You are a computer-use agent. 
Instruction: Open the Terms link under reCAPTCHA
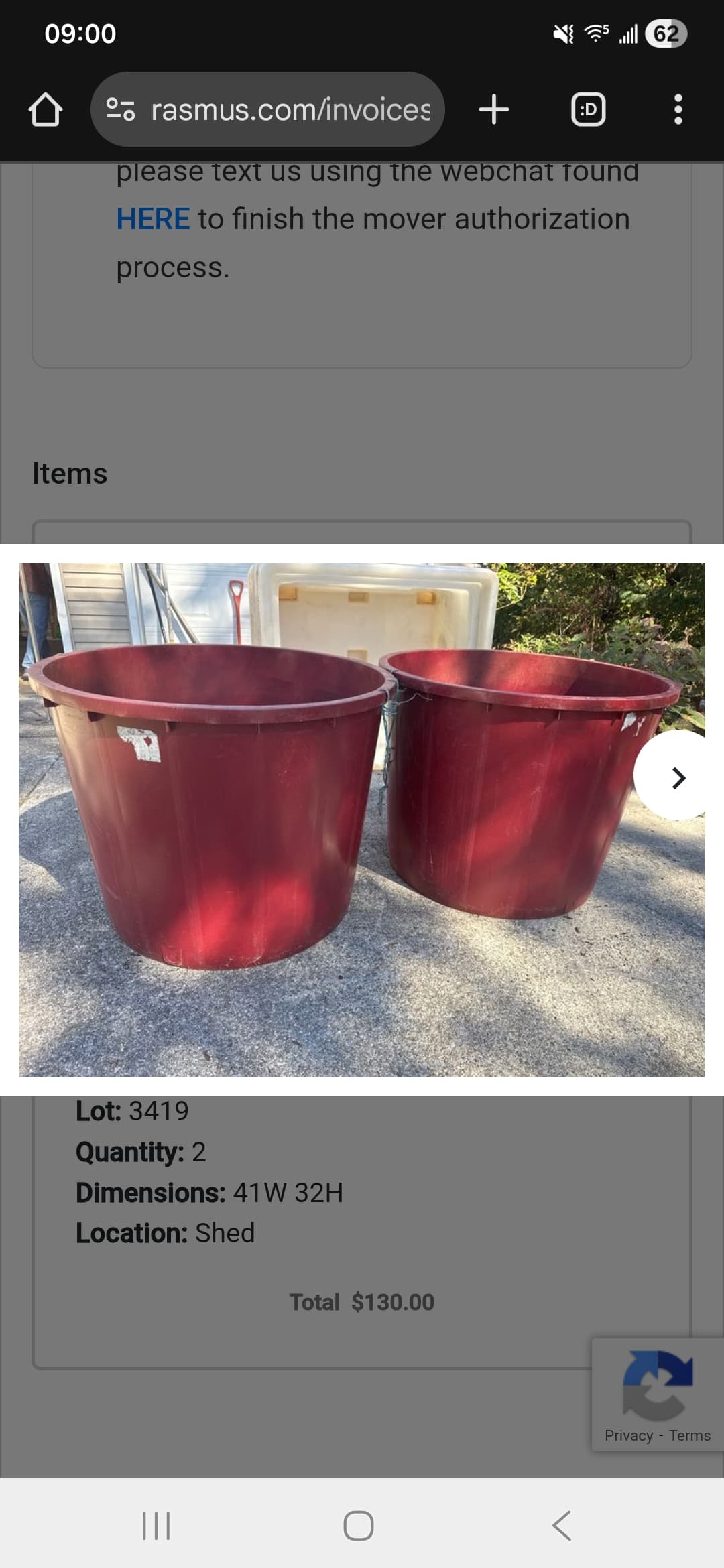691,1436
